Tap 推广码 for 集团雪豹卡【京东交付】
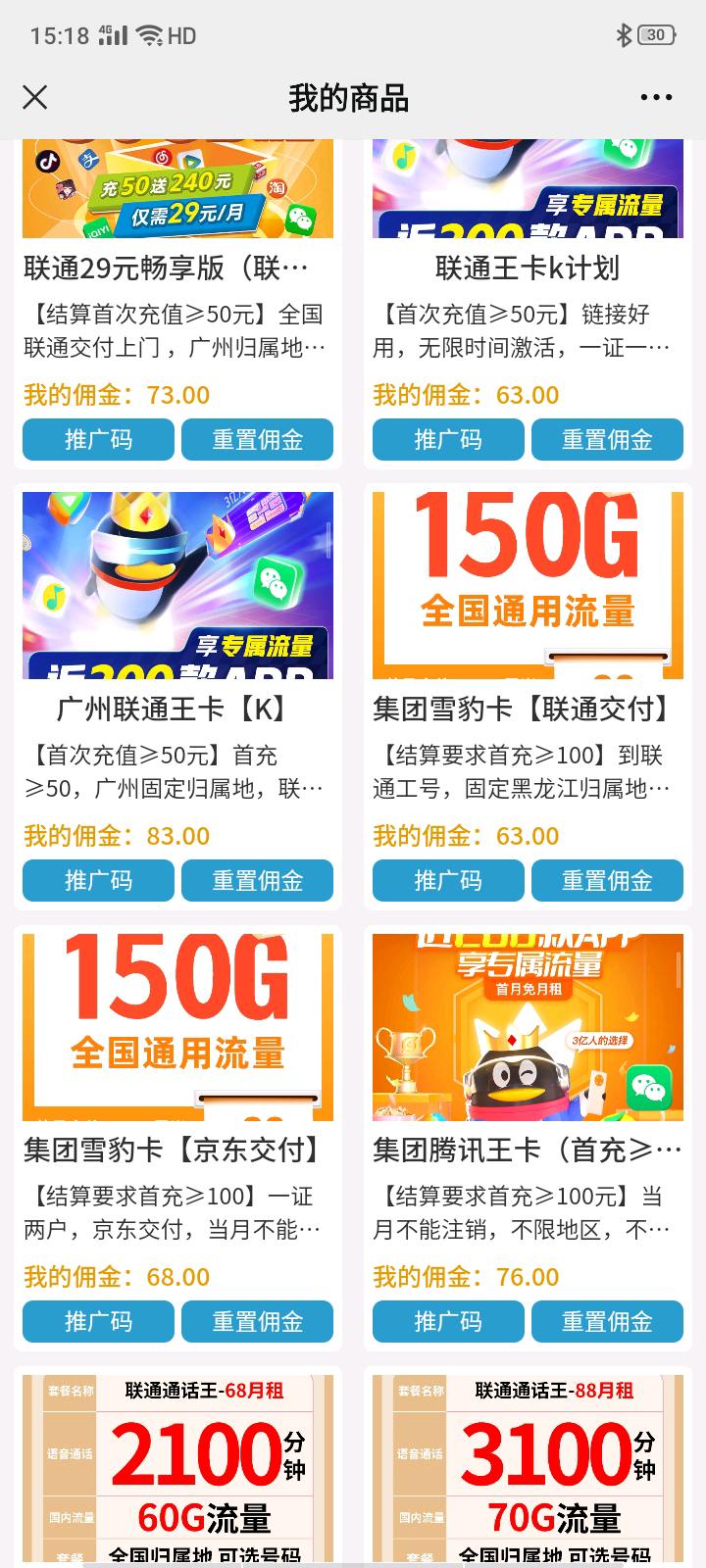The image size is (706, 1568). click(98, 1321)
